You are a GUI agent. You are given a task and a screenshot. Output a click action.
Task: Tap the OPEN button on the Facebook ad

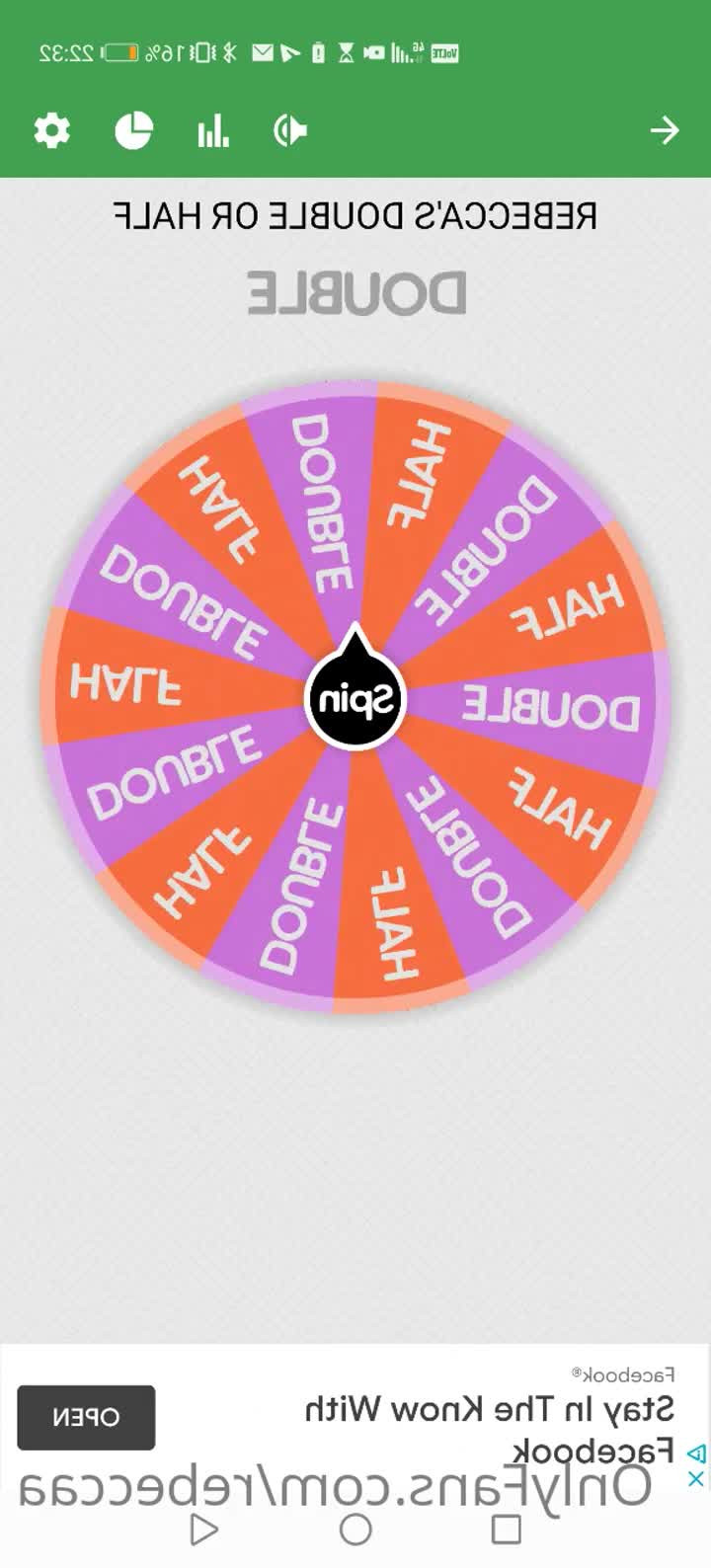[86, 1417]
